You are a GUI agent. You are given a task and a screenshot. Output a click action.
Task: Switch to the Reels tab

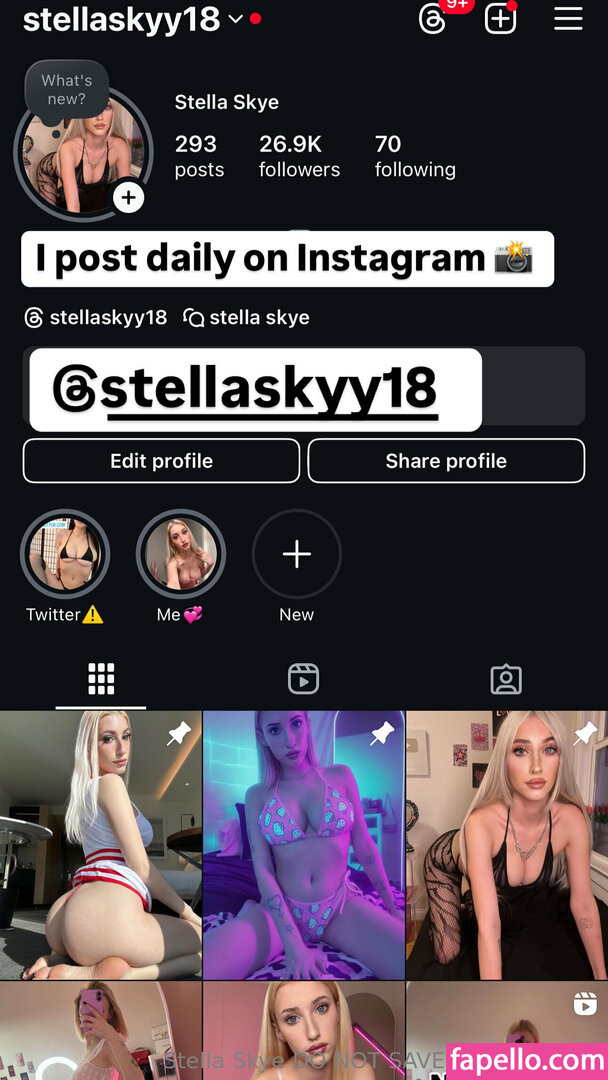pos(303,679)
